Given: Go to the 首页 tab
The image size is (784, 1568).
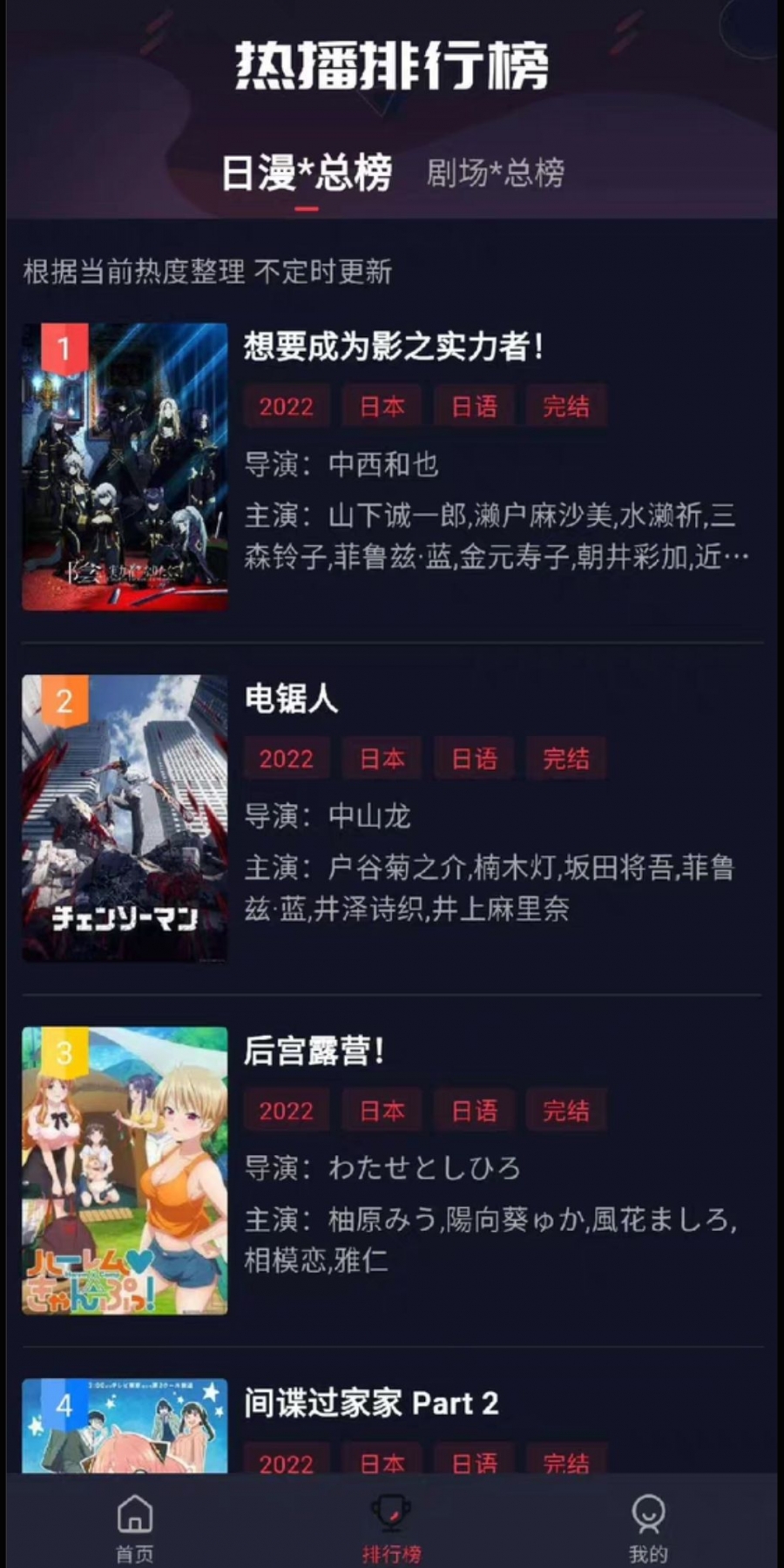Looking at the screenshot, I should 135,1526.
